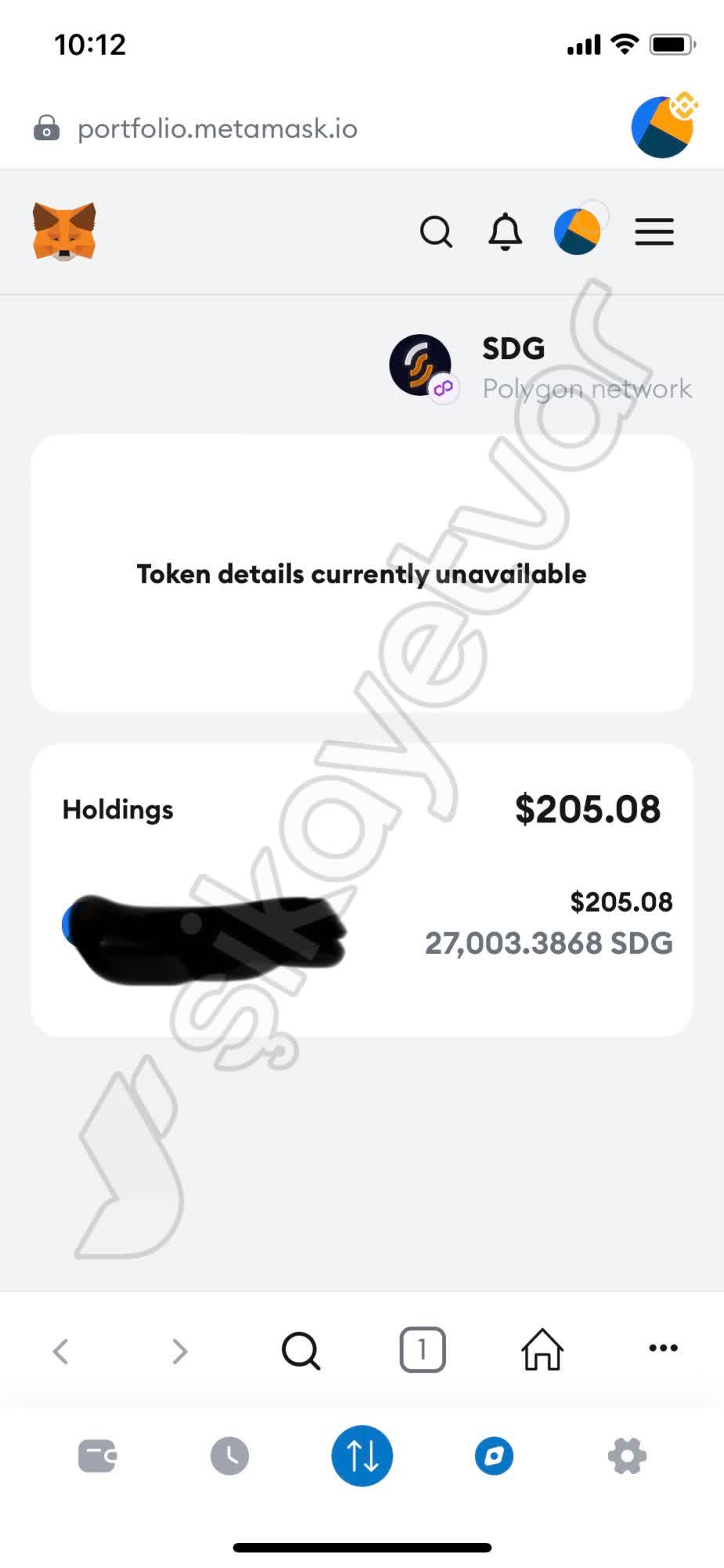The height and width of the screenshot is (1568, 724).
Task: Open the hamburger menu
Action: [654, 232]
